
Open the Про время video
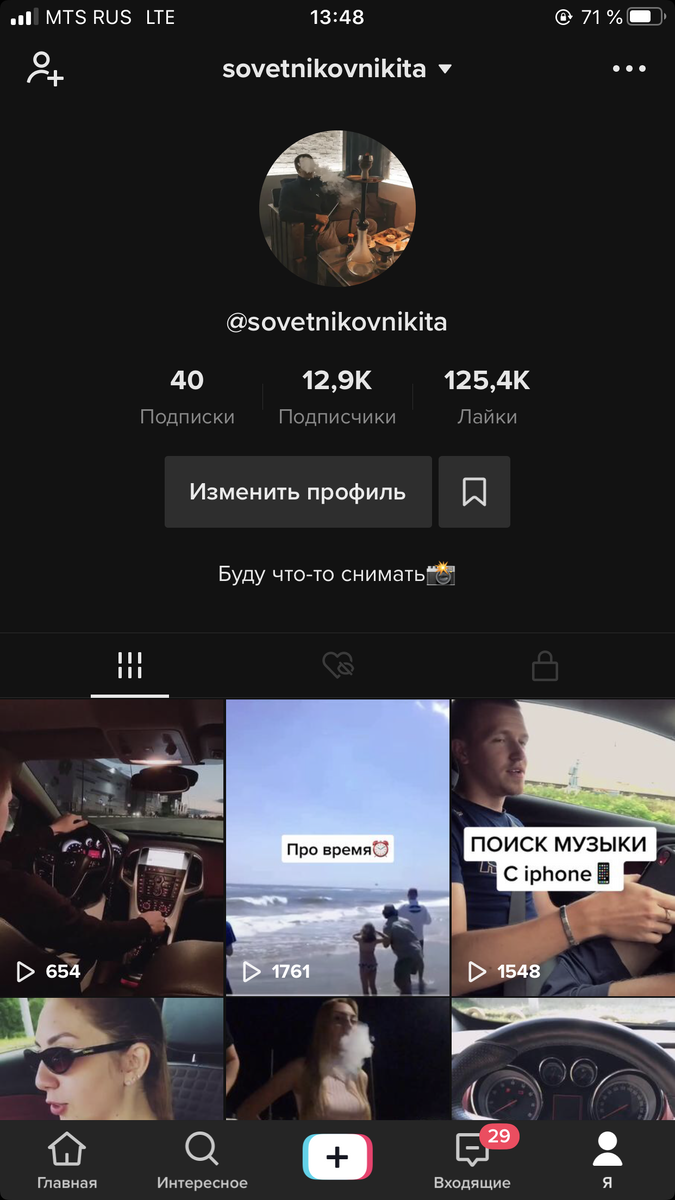pos(337,847)
